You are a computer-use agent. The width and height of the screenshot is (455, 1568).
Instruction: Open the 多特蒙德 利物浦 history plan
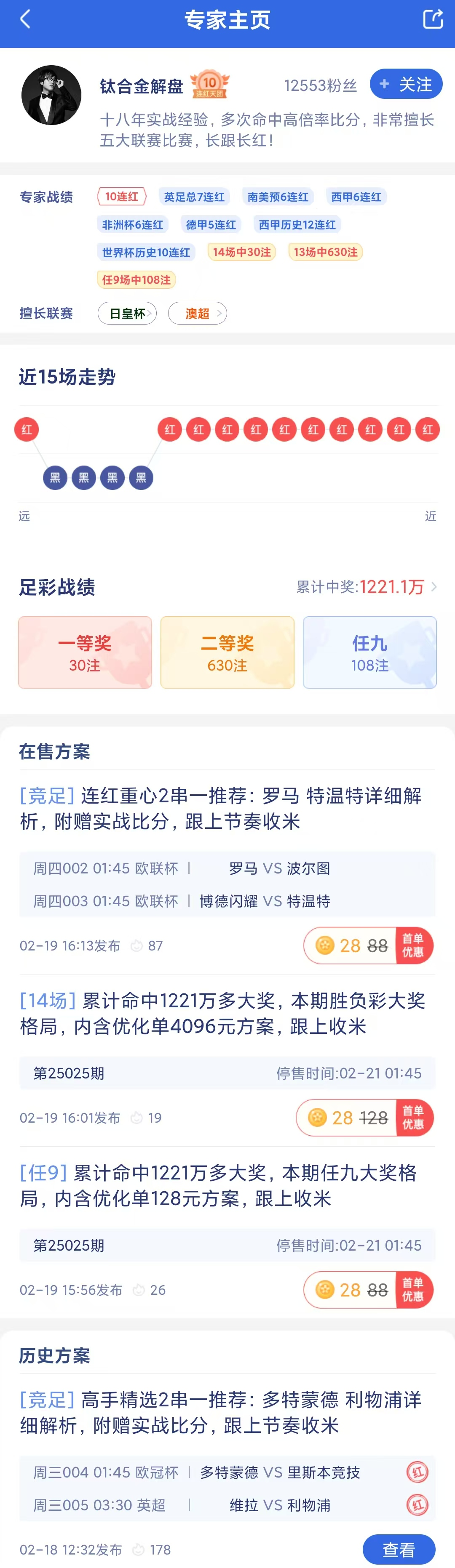220,1412
